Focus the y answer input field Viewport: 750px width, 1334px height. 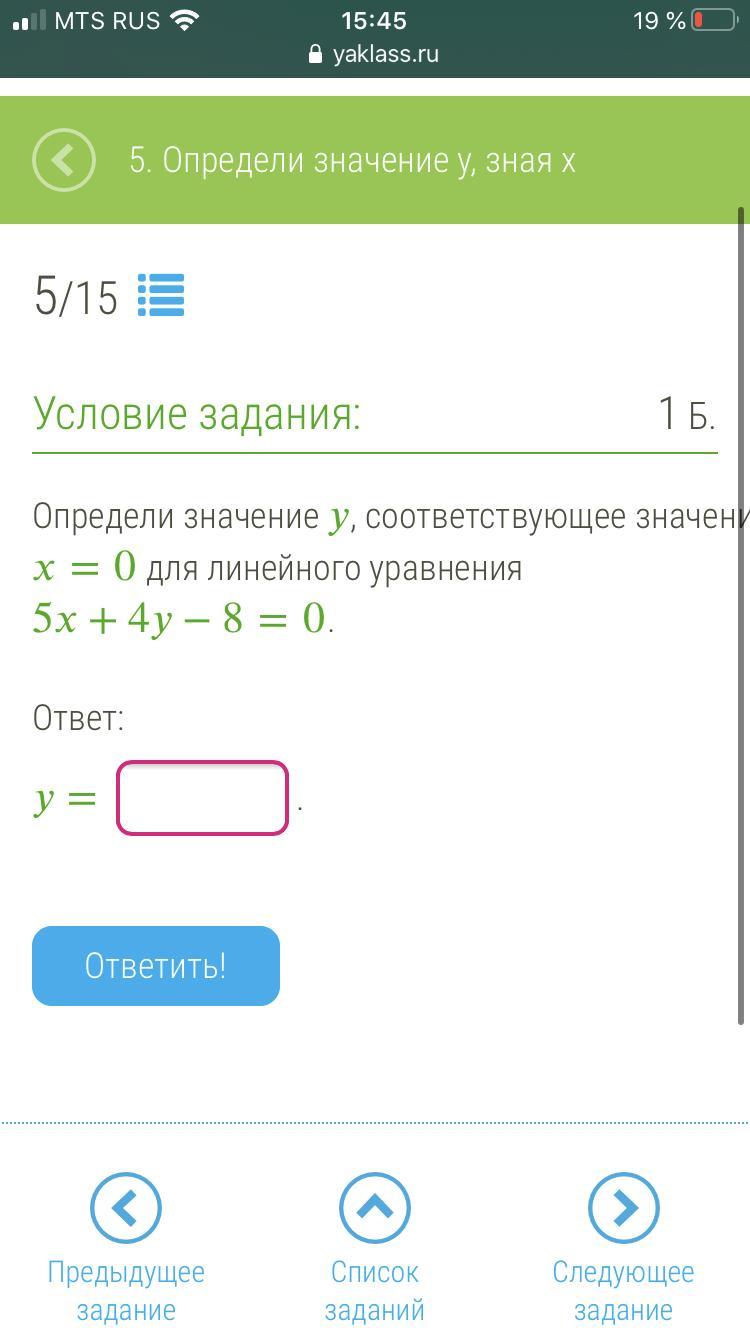(203, 798)
